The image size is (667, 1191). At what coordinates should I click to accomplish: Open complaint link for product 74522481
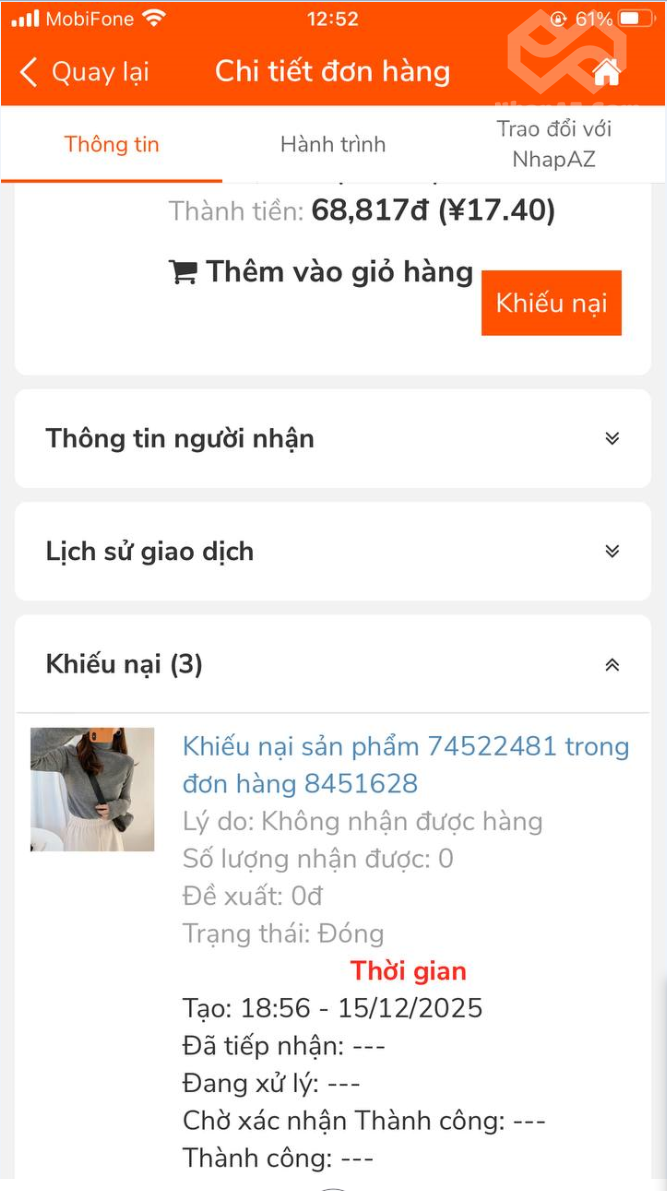click(405, 765)
